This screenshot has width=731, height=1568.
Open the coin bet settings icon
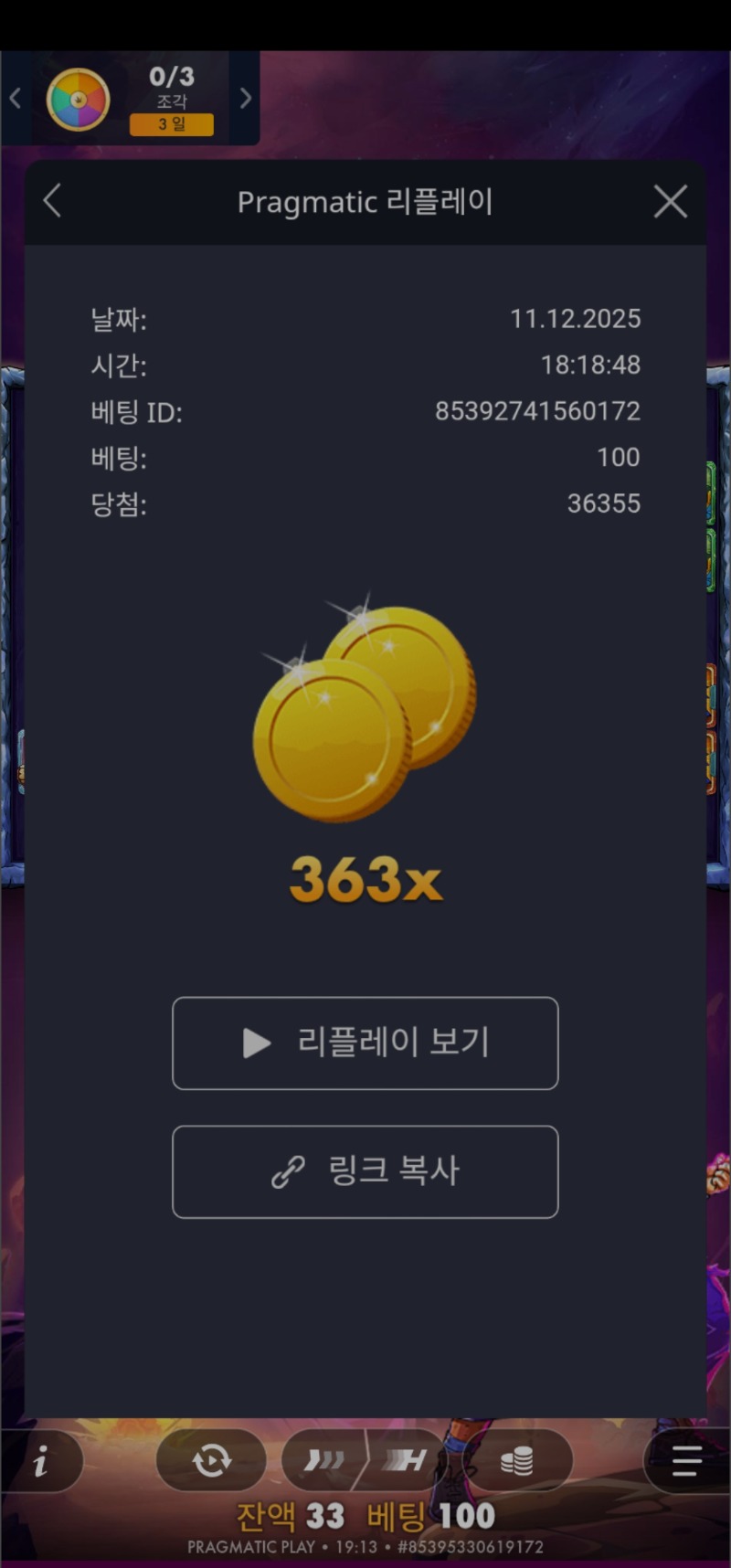coord(517,1460)
